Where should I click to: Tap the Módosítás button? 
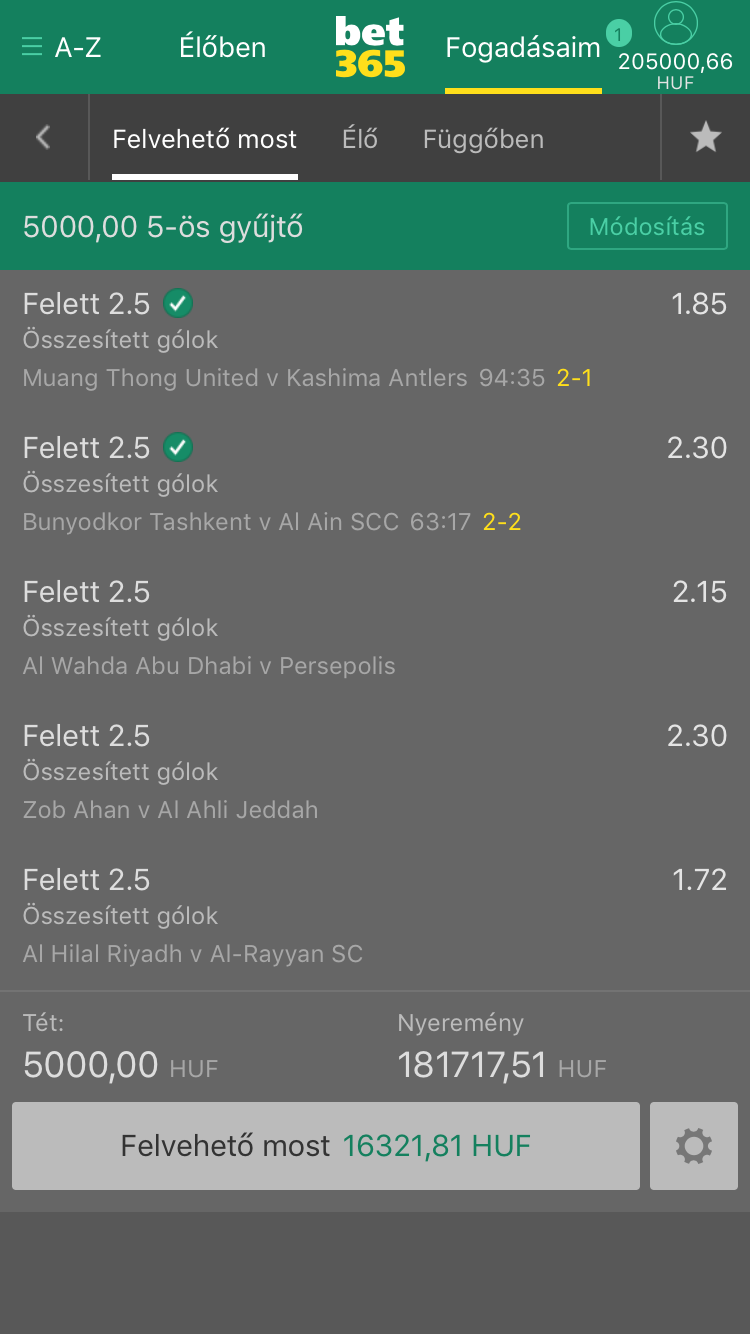[x=647, y=227]
